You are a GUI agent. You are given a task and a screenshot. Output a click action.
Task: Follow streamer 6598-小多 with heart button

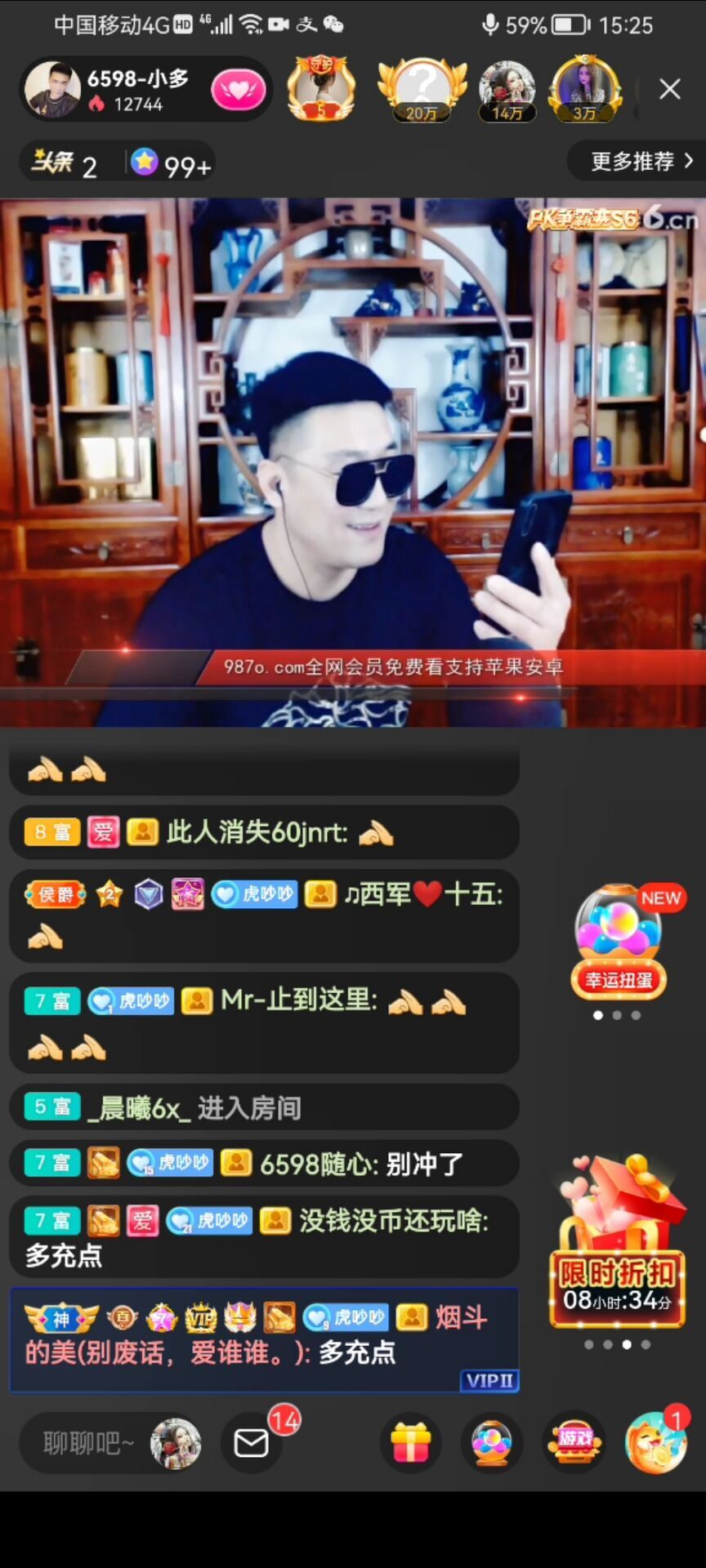click(x=239, y=90)
